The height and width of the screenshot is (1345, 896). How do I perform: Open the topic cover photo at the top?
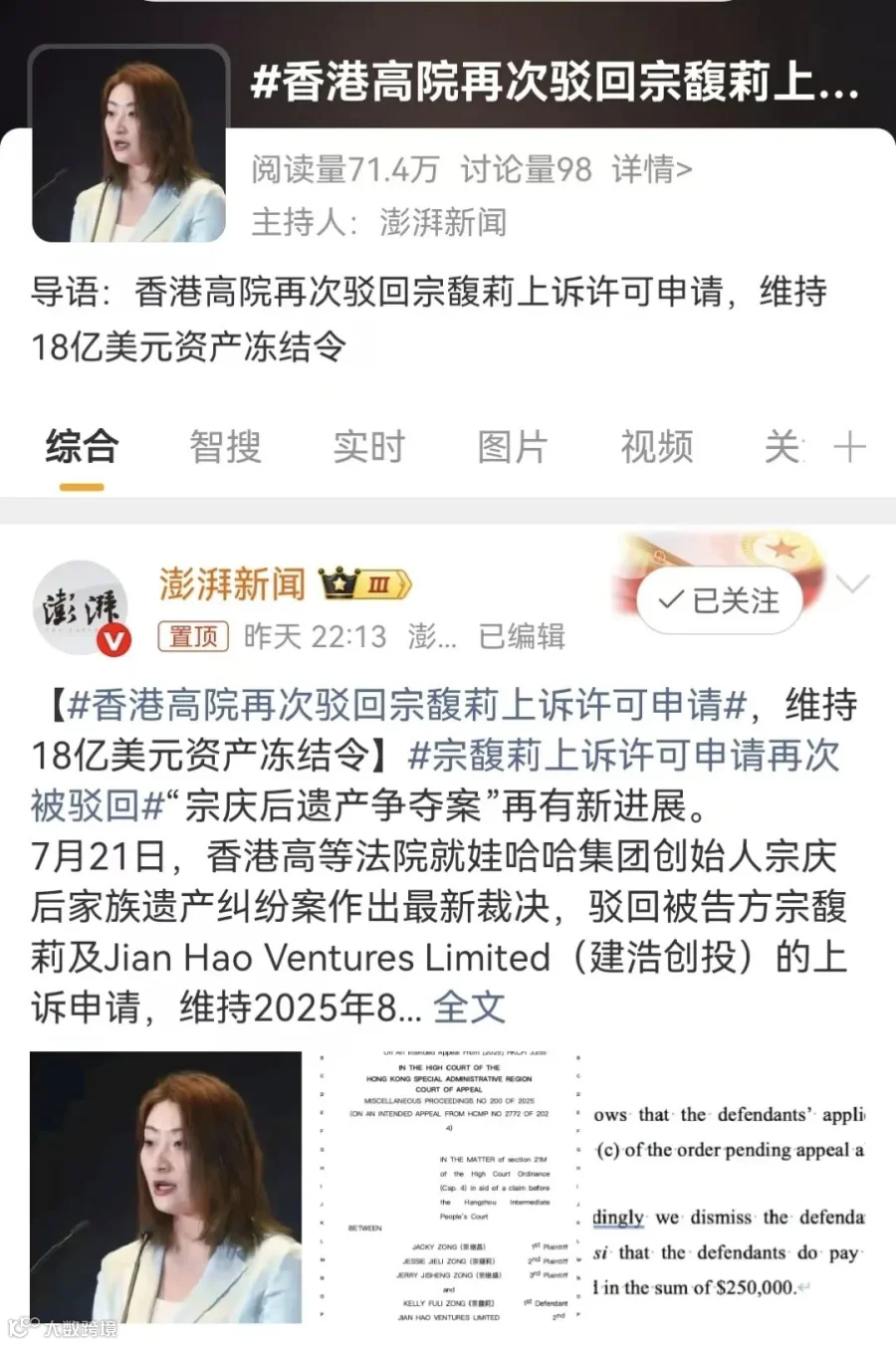[x=130, y=144]
